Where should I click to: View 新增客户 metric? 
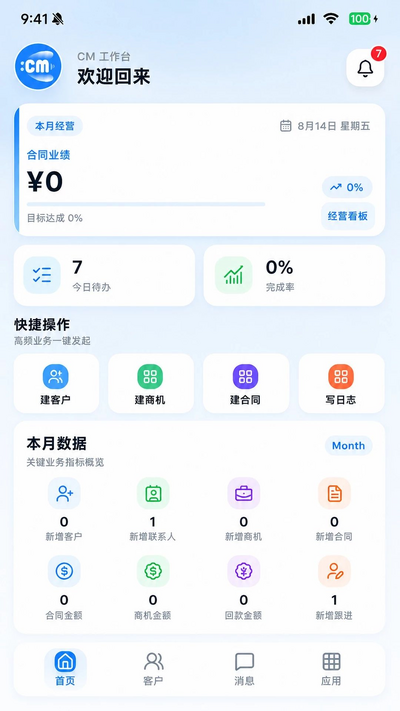point(64,509)
